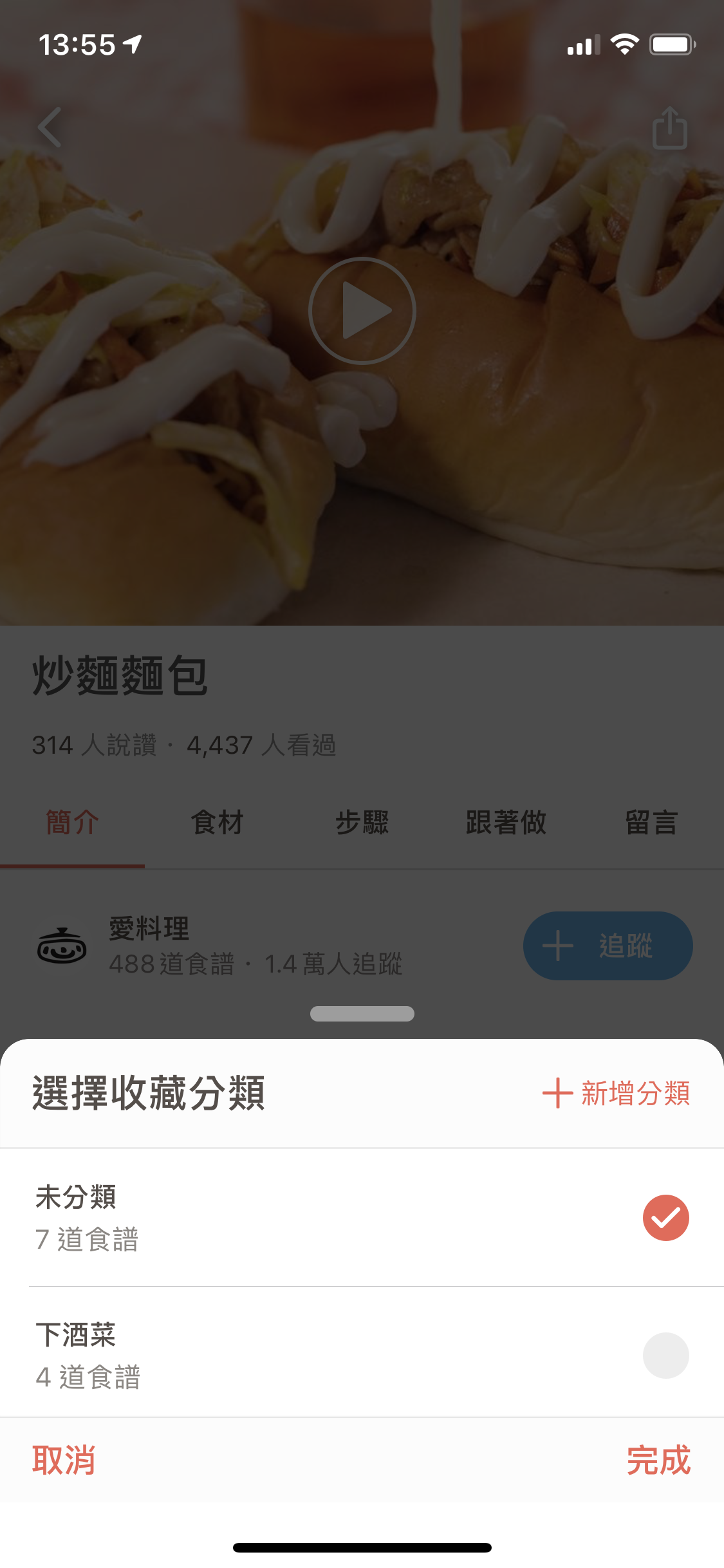Viewport: 724px width, 1568px height.
Task: Tap 取消 to cancel
Action: tap(64, 1460)
